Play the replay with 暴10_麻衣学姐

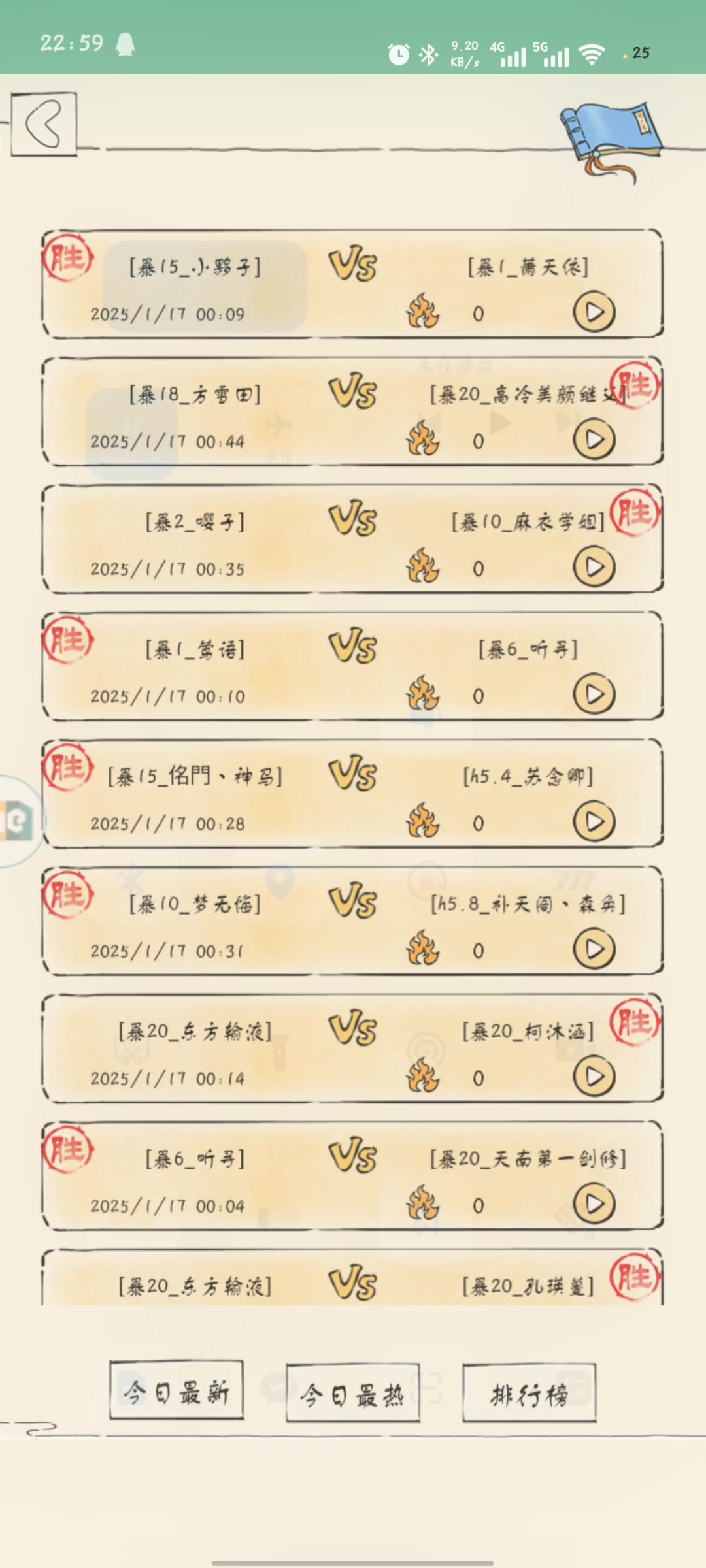coord(594,567)
